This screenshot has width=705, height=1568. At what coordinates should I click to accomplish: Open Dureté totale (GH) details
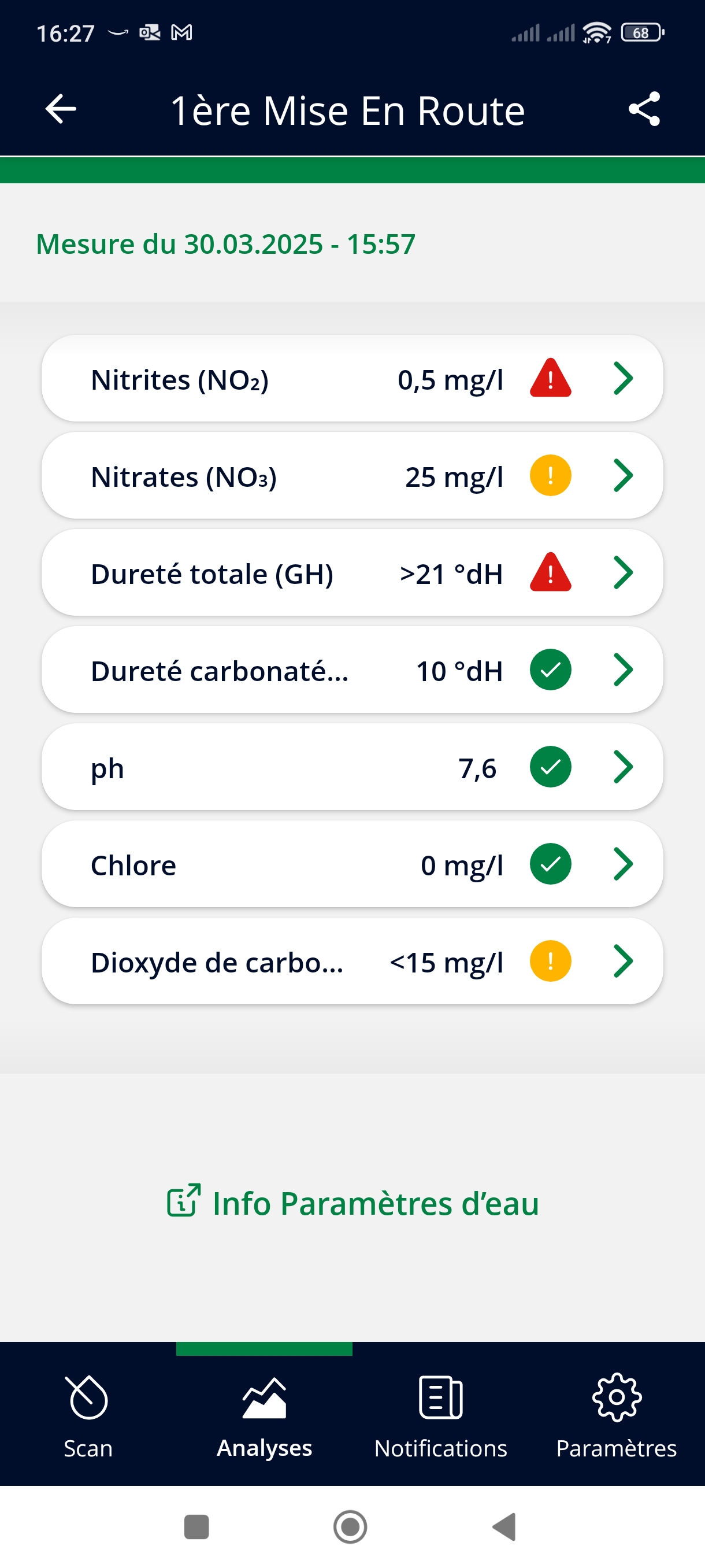(351, 573)
